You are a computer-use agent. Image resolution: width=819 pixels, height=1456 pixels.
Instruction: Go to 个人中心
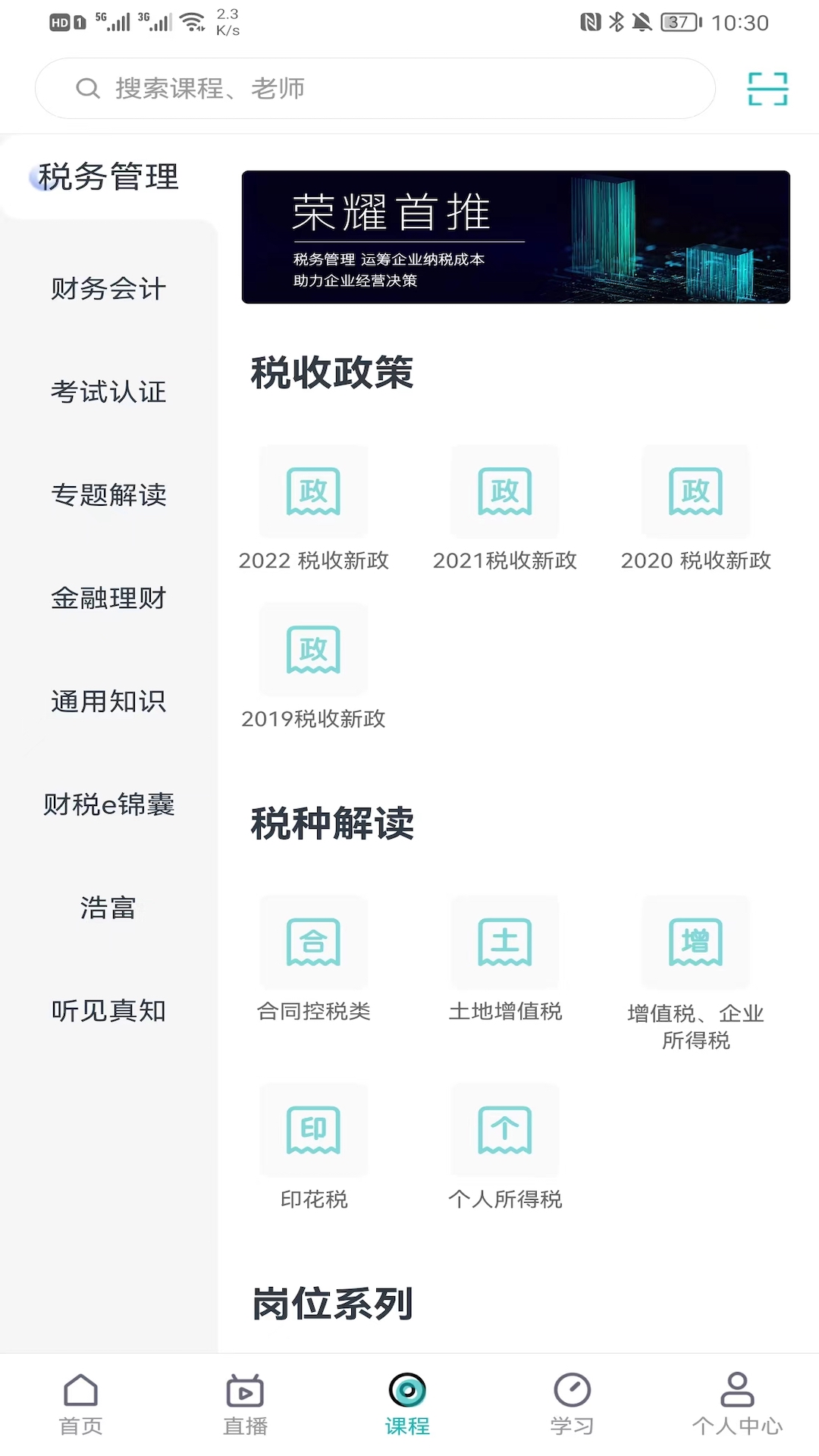pos(737,1404)
